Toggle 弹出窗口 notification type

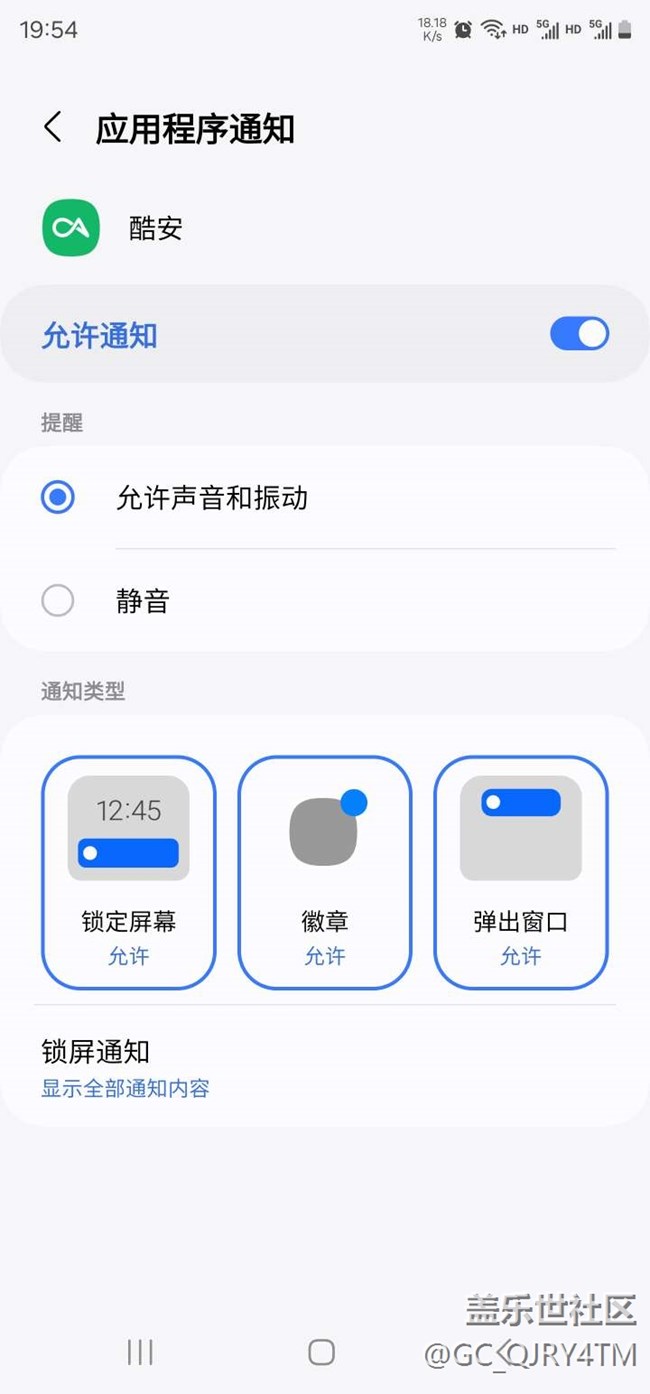(x=520, y=872)
